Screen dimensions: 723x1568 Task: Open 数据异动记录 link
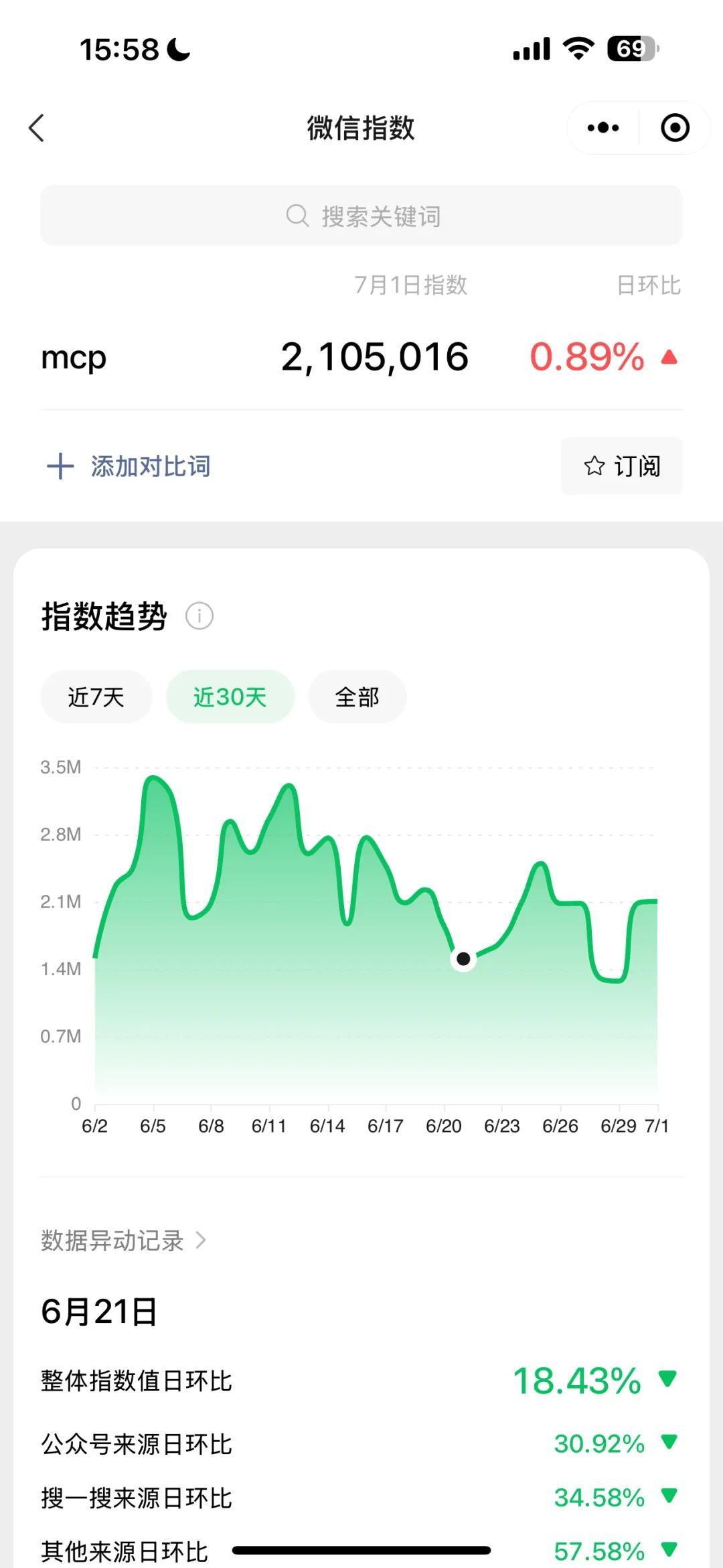click(124, 1240)
